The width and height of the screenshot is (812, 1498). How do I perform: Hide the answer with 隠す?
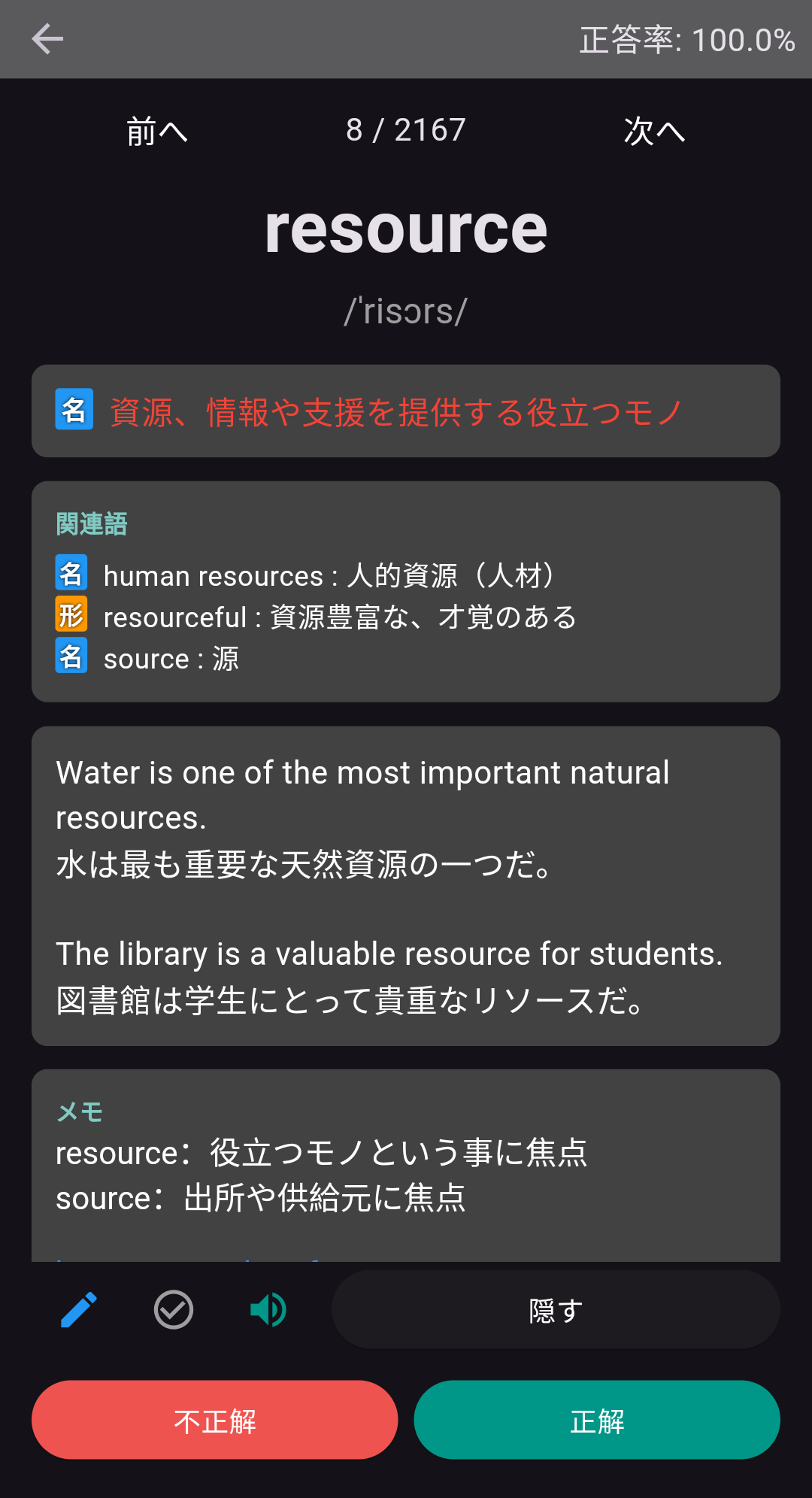tap(556, 1310)
